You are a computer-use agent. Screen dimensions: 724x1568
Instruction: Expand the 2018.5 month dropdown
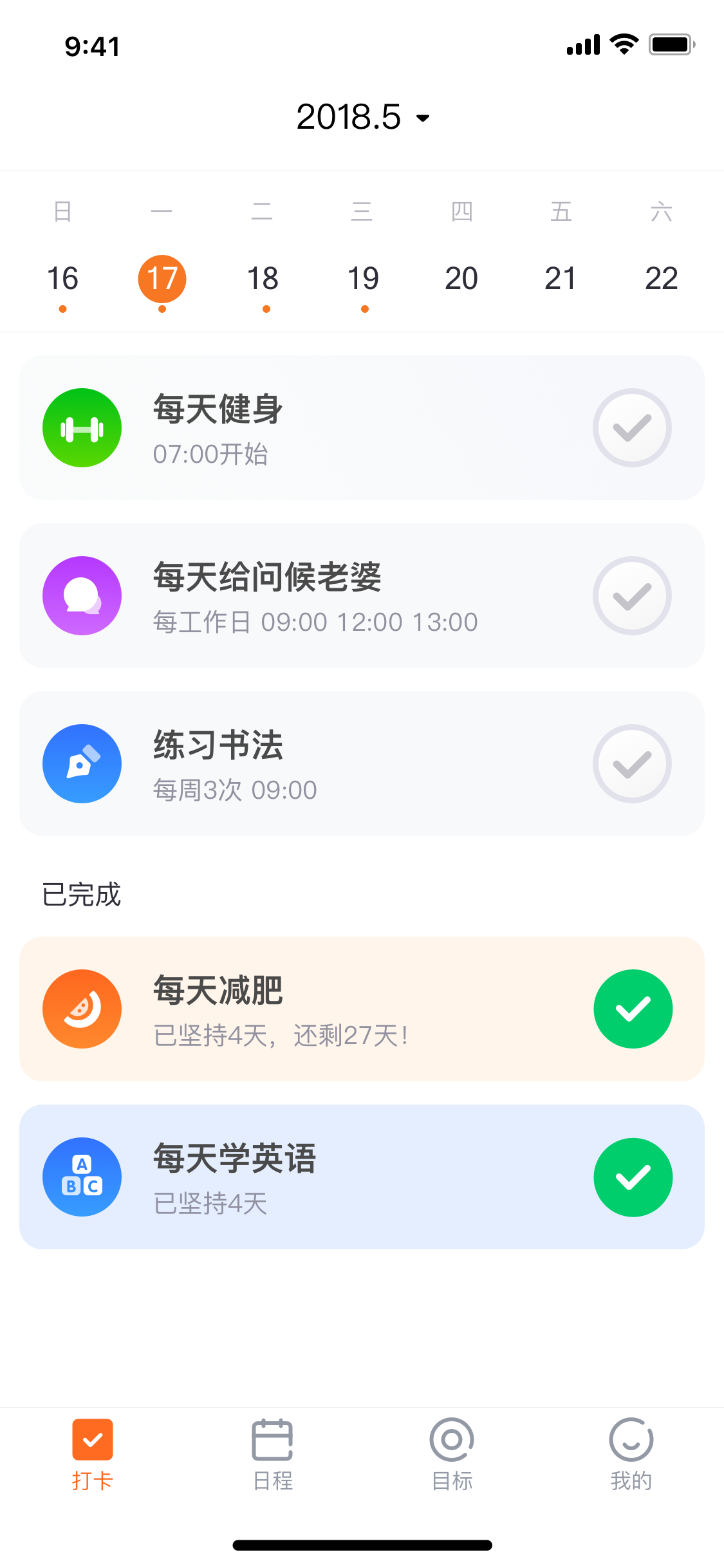(x=362, y=117)
